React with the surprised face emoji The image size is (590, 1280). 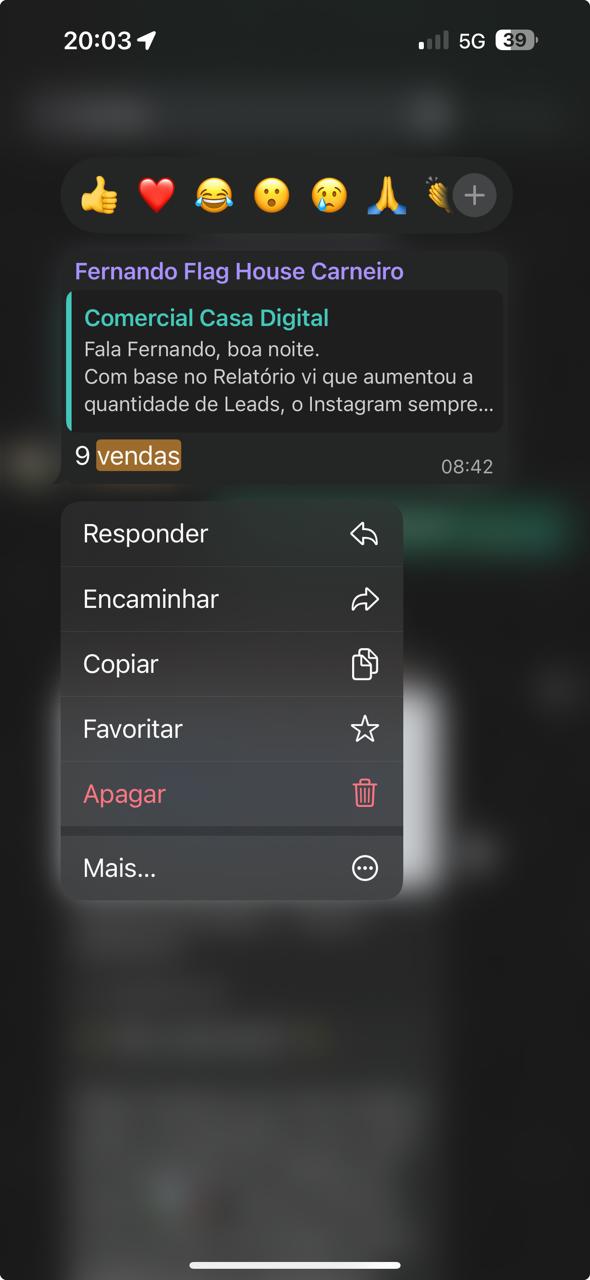coord(271,195)
